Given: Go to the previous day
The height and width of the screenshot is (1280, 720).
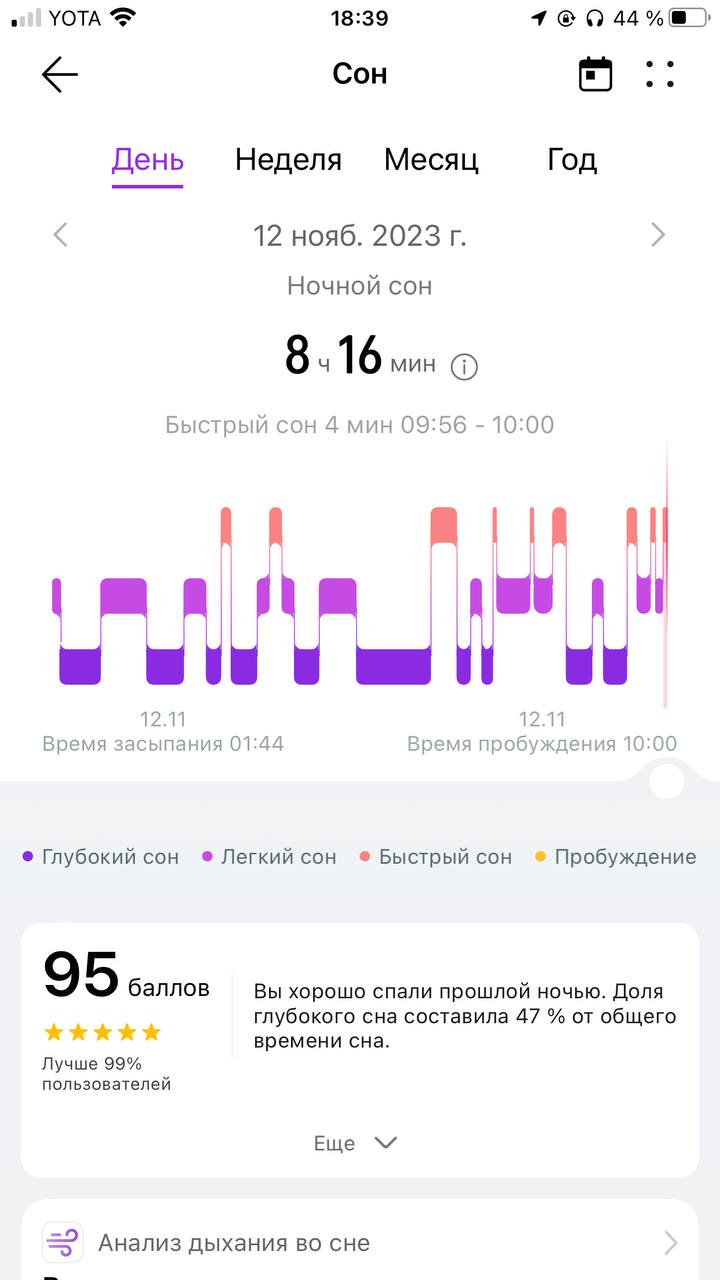Looking at the screenshot, I should 61,235.
